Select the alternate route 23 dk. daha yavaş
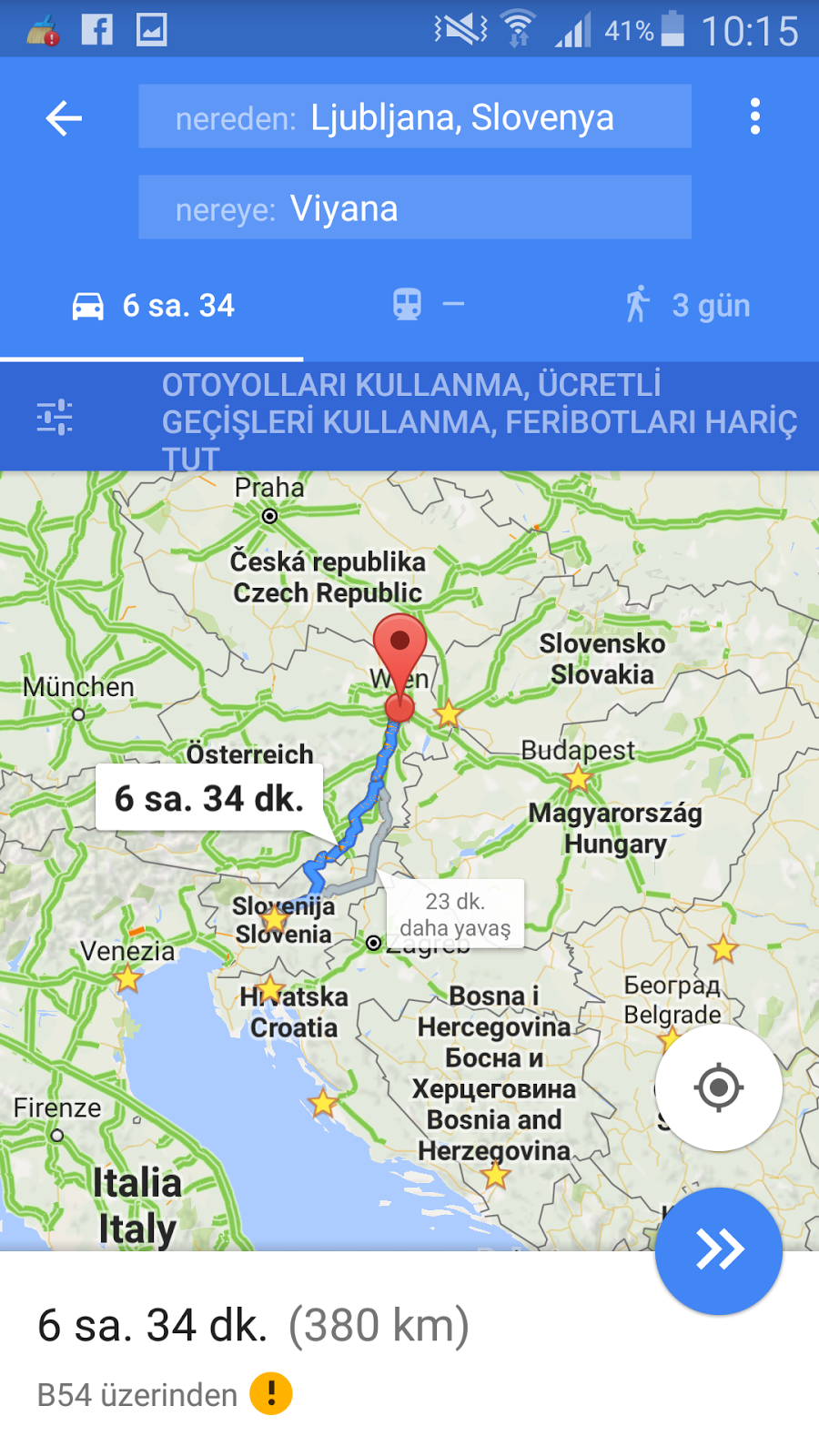This screenshot has width=819, height=1456. pyautogui.click(x=455, y=914)
